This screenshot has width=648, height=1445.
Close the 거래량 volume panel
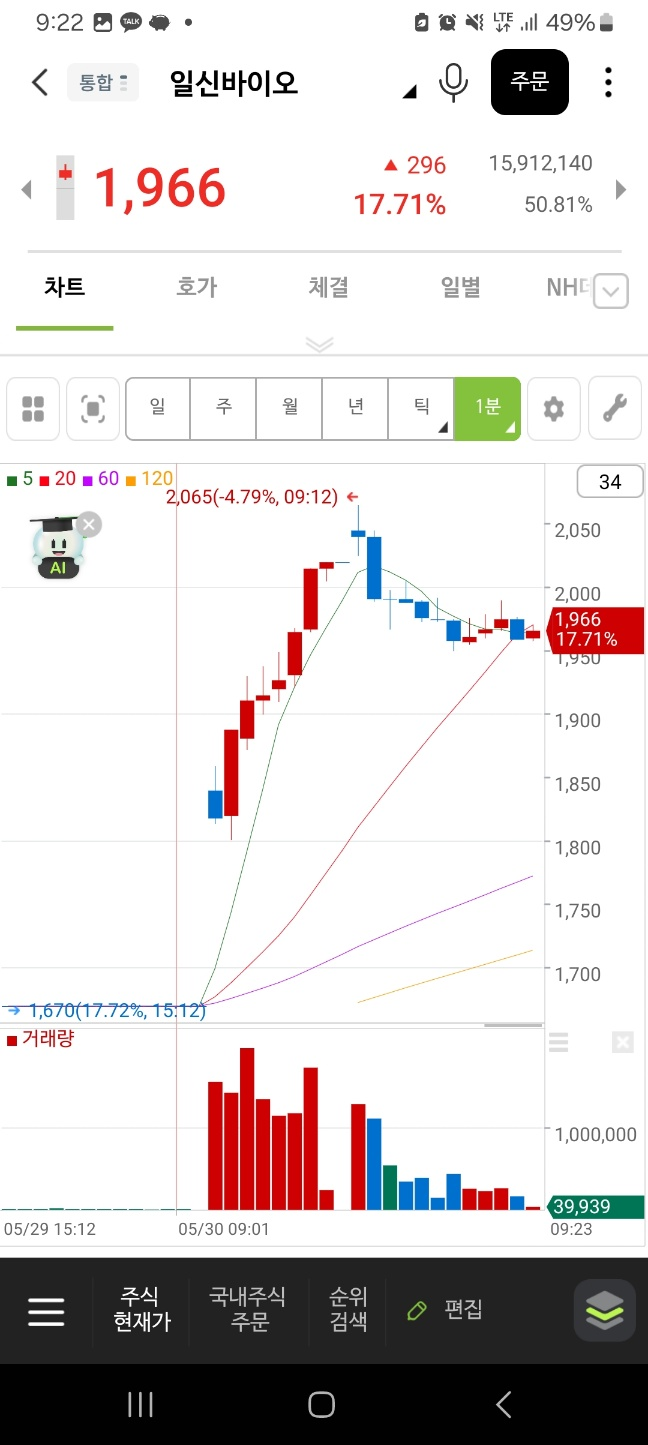click(622, 1043)
